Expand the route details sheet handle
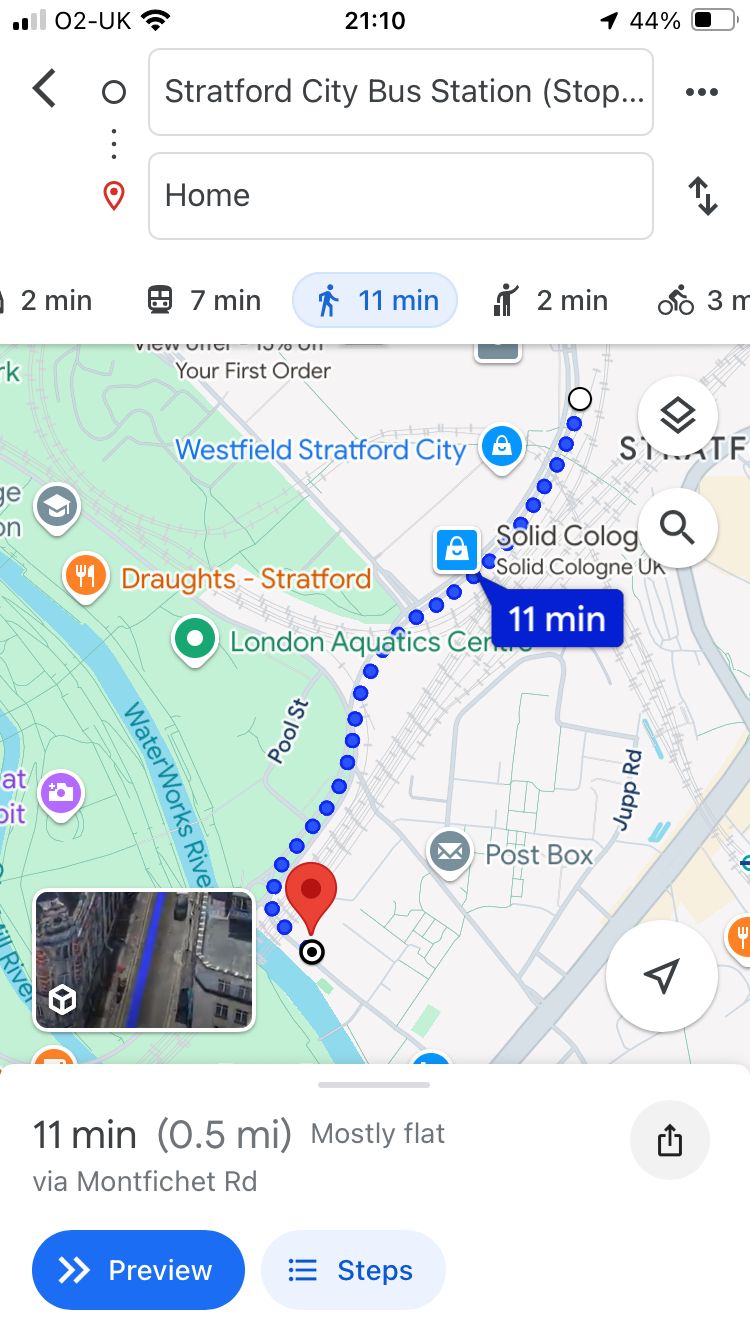Image resolution: width=750 pixels, height=1334 pixels. point(373,1085)
